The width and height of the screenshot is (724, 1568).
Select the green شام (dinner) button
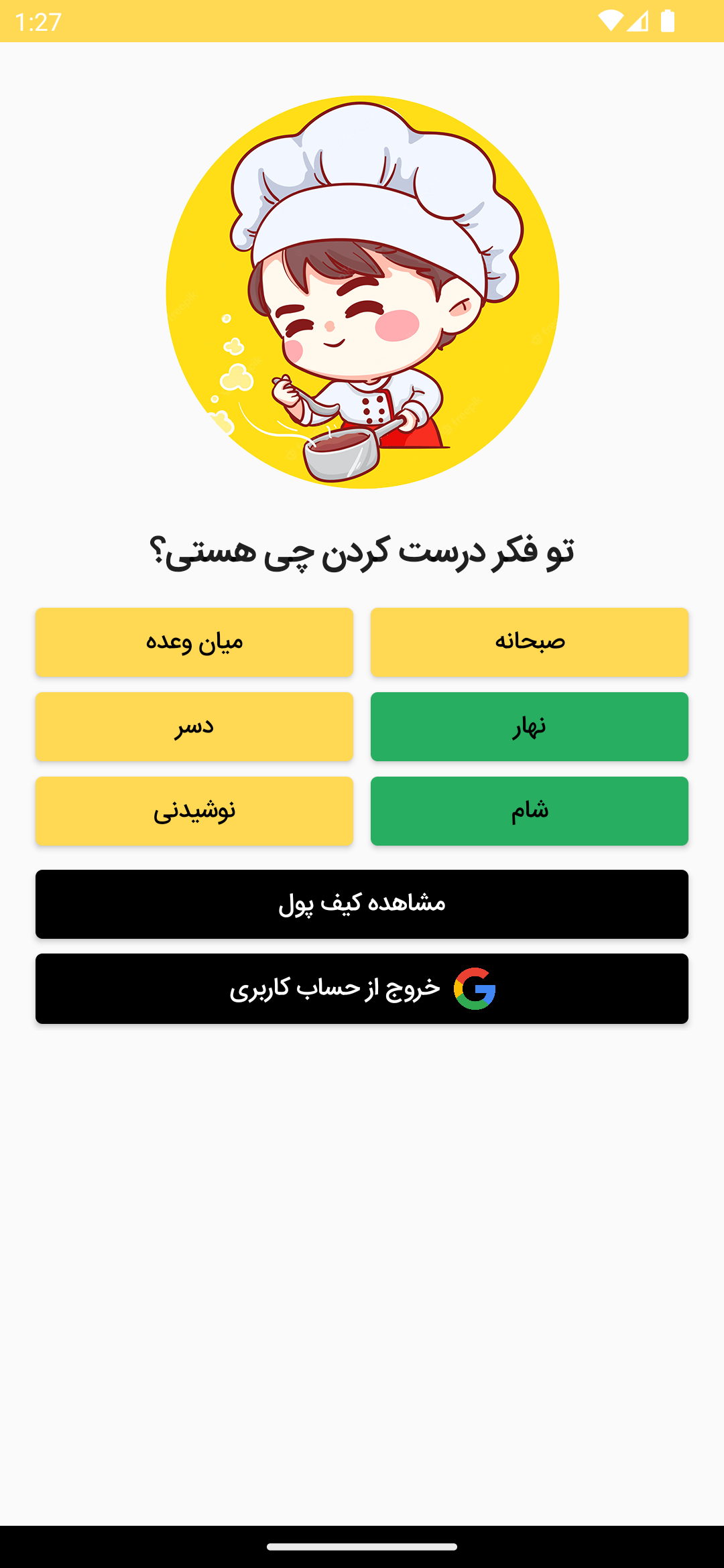click(529, 811)
